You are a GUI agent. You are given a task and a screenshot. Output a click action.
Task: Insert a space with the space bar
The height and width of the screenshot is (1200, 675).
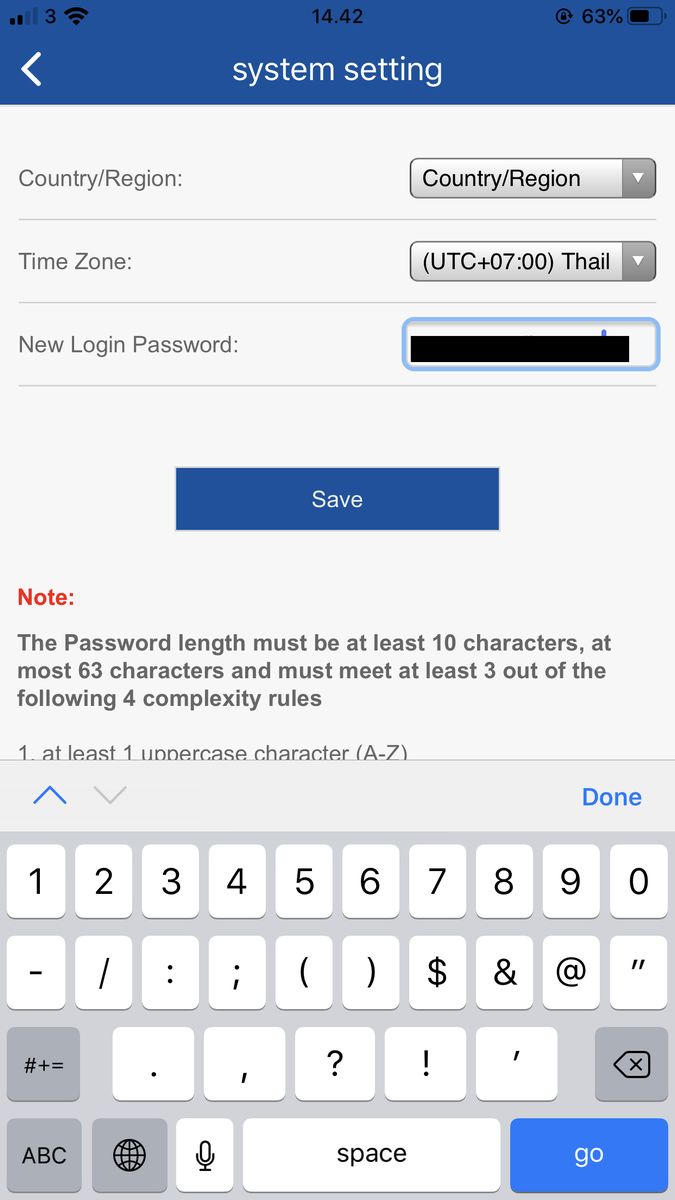pyautogui.click(x=371, y=1155)
